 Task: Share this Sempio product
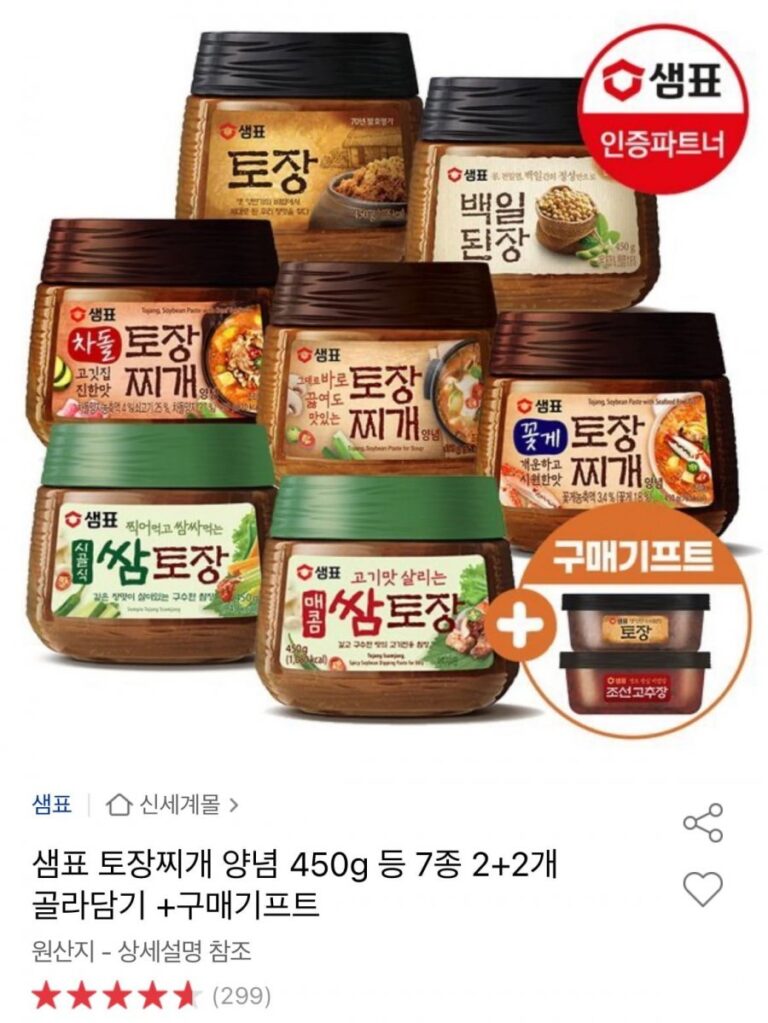(703, 822)
